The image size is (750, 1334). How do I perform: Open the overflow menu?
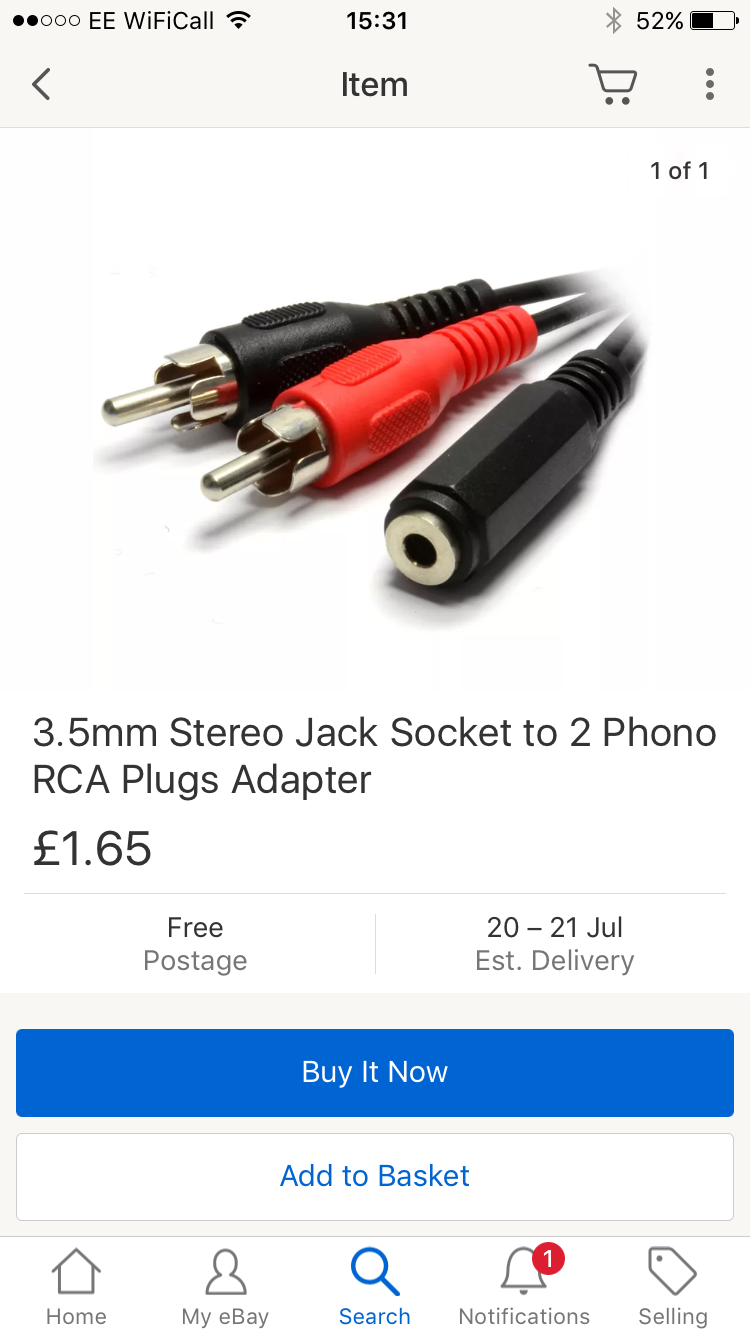pyautogui.click(x=709, y=85)
